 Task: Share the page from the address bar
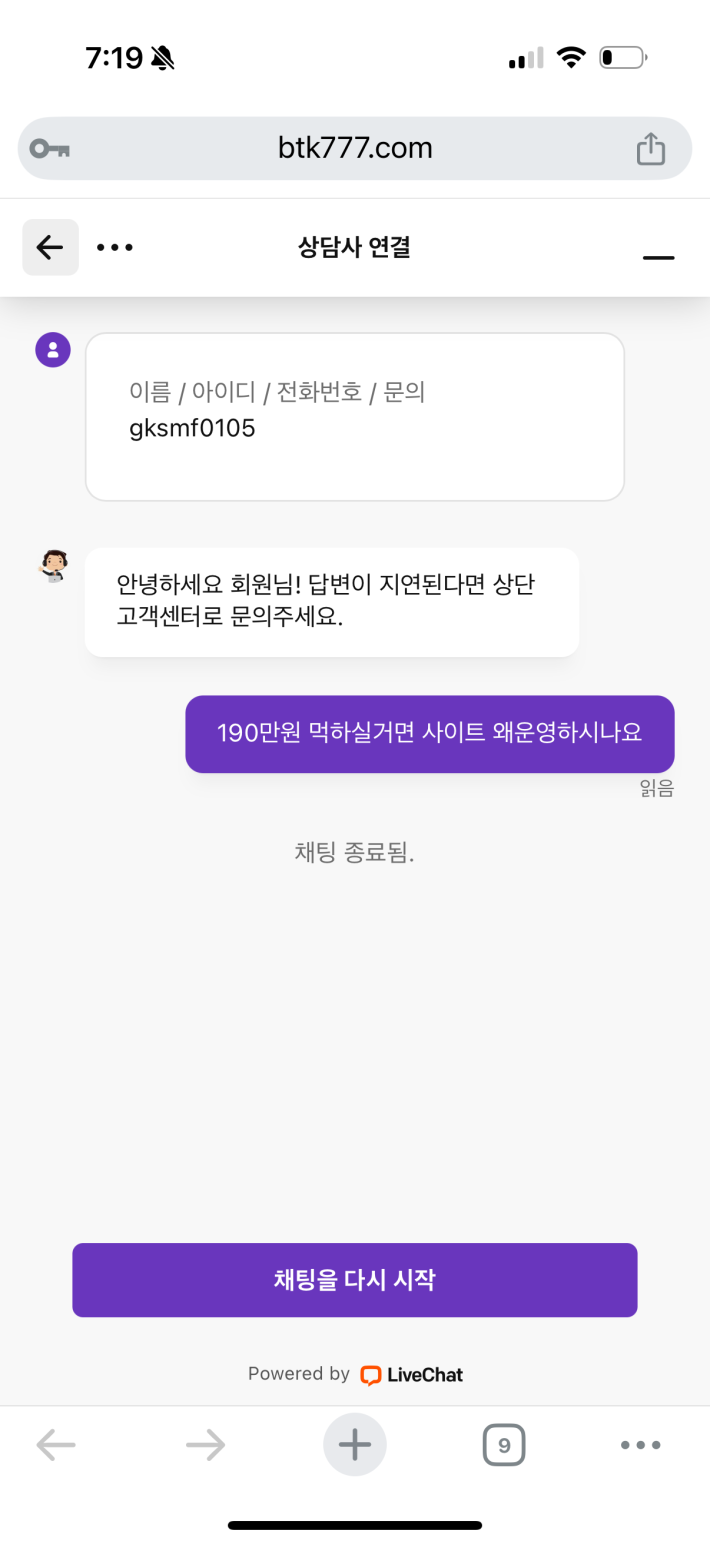[650, 149]
